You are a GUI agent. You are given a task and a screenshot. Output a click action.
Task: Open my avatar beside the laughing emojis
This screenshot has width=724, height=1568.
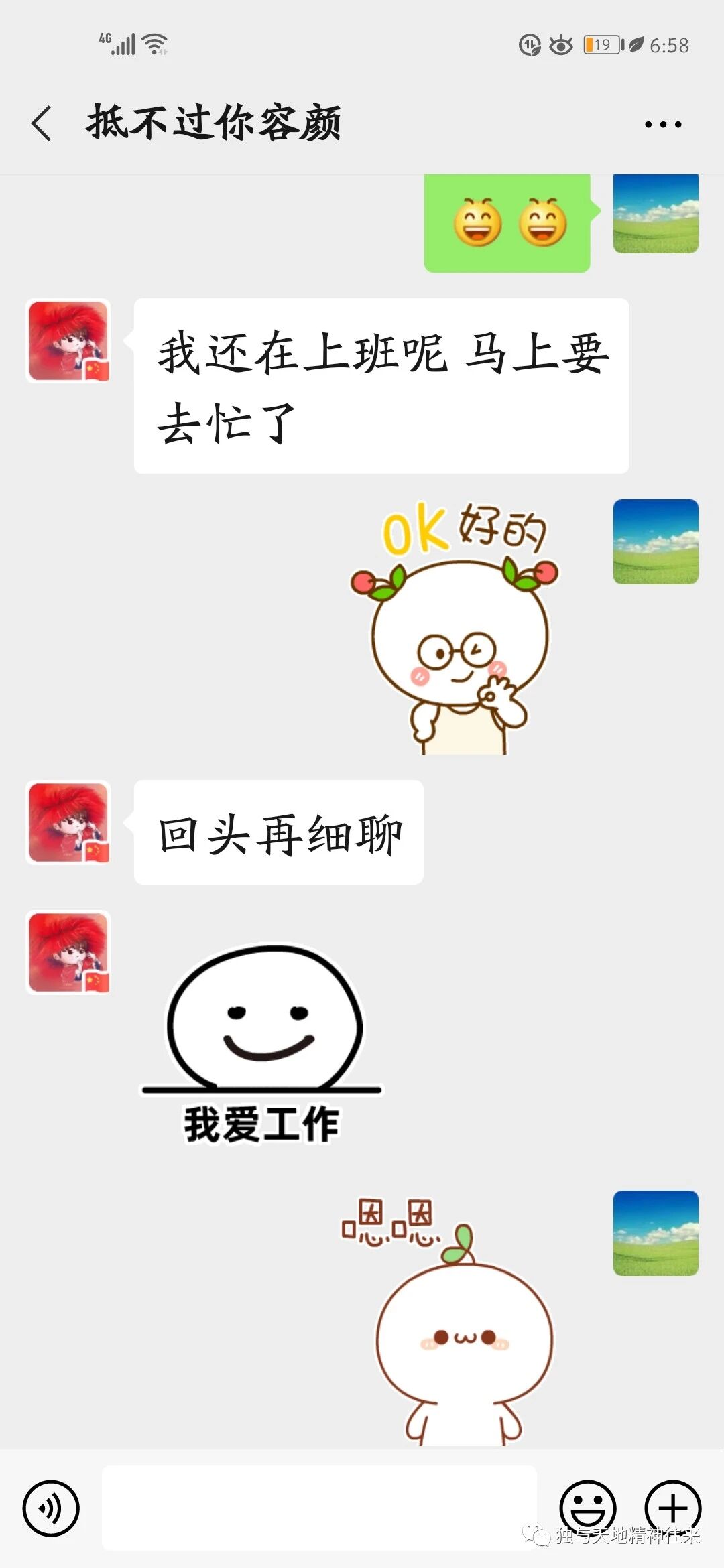click(x=656, y=214)
